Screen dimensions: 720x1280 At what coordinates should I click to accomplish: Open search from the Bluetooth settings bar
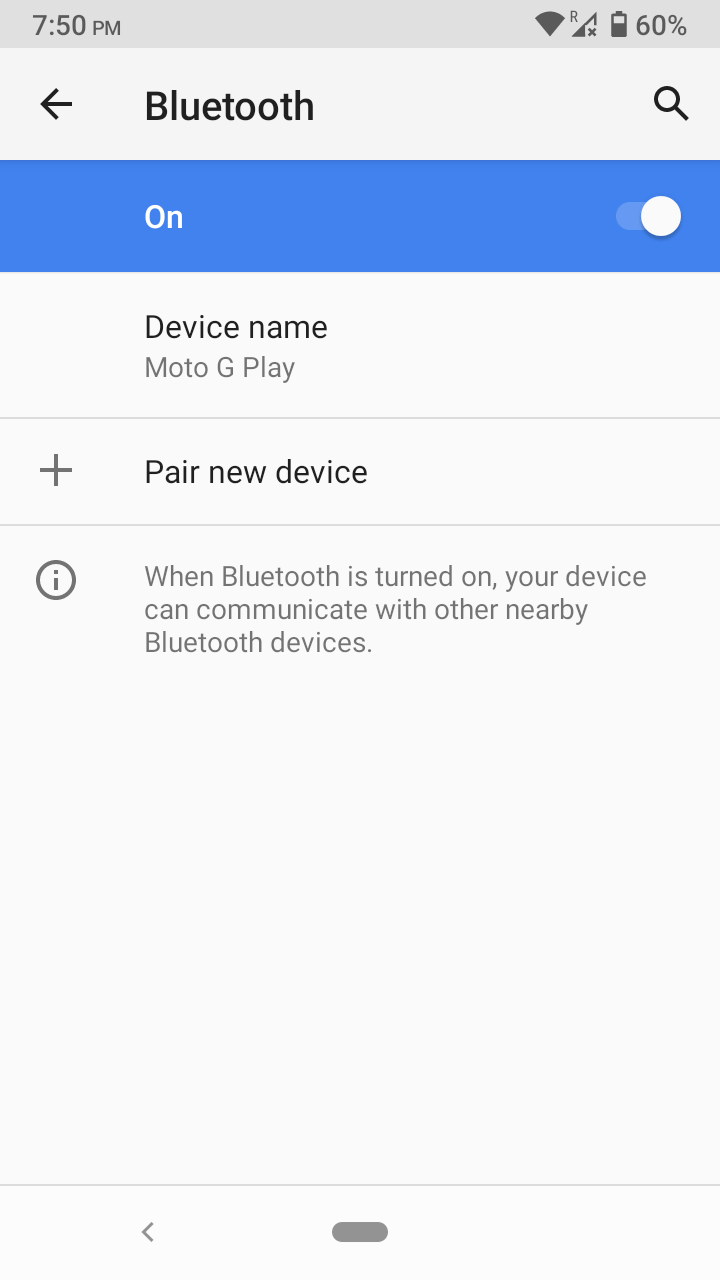pyautogui.click(x=671, y=103)
